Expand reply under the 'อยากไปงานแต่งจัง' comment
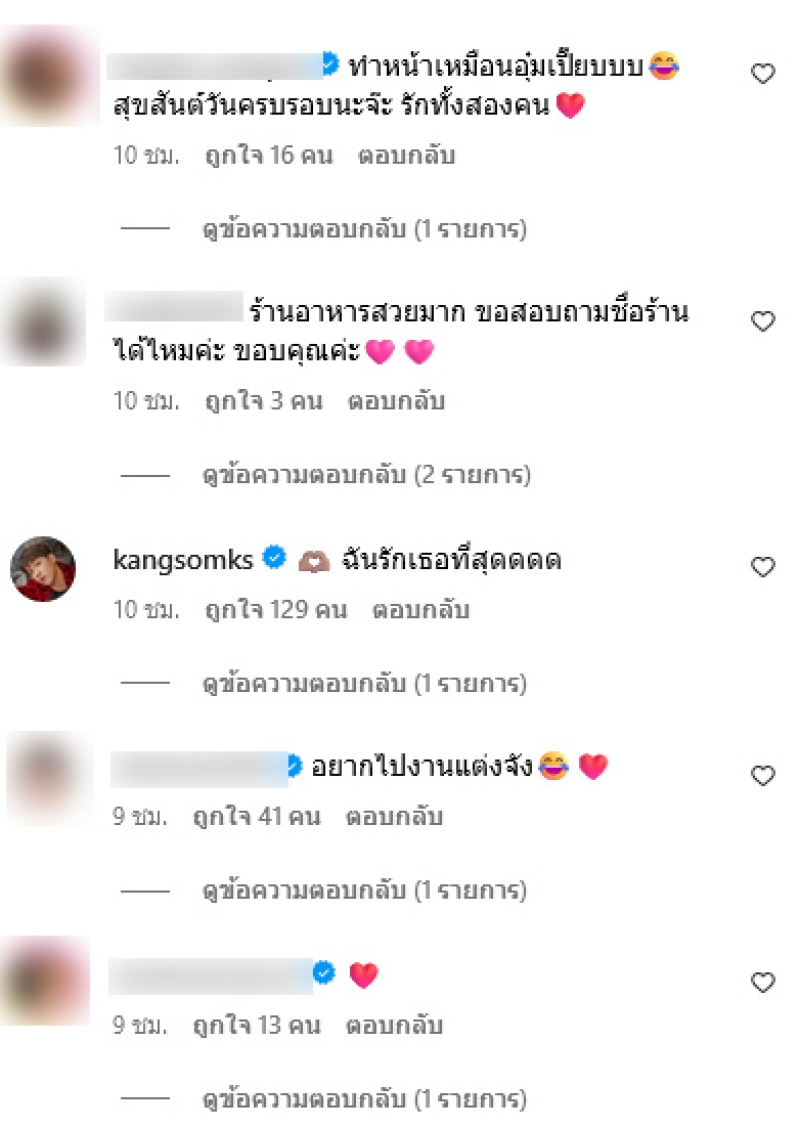 (364, 890)
